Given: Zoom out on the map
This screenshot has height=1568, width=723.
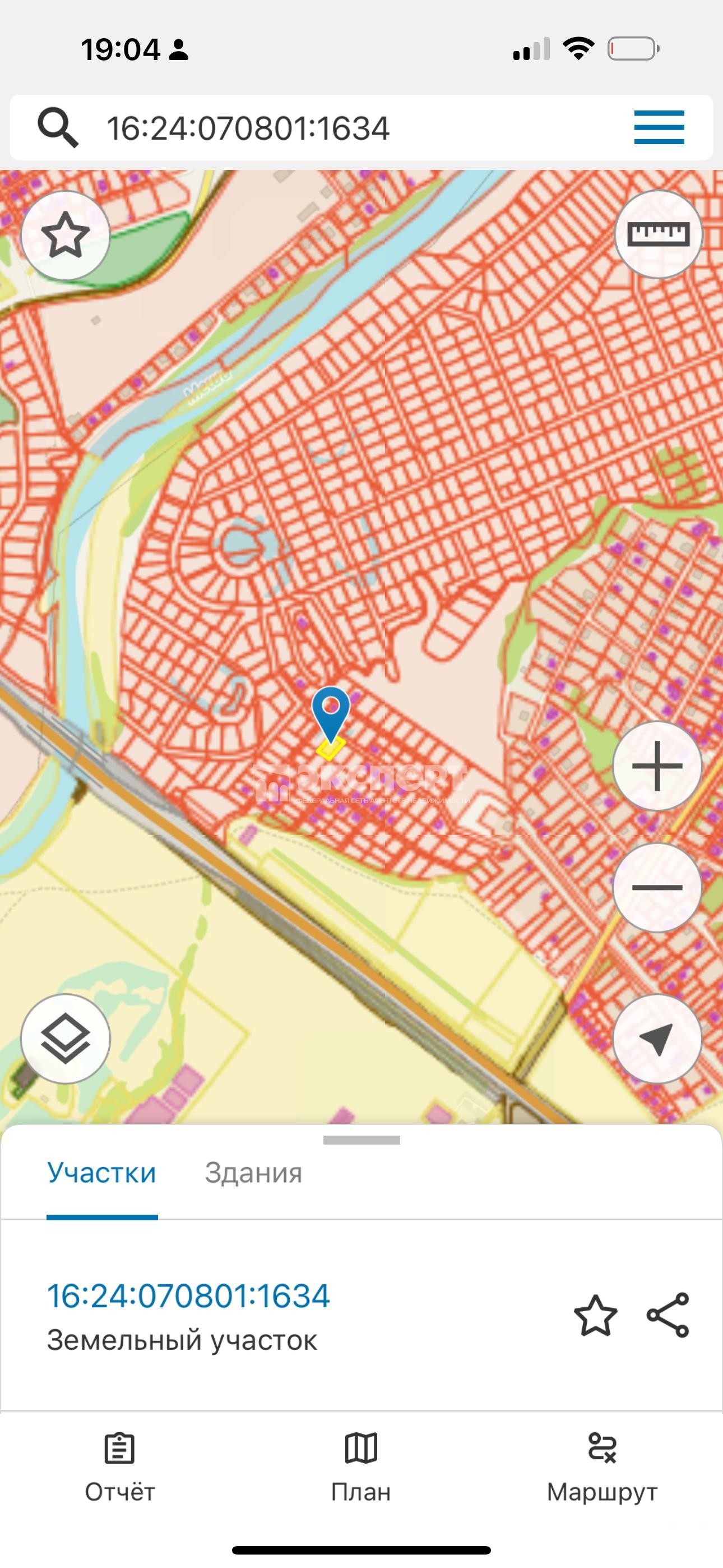Looking at the screenshot, I should pyautogui.click(x=657, y=887).
